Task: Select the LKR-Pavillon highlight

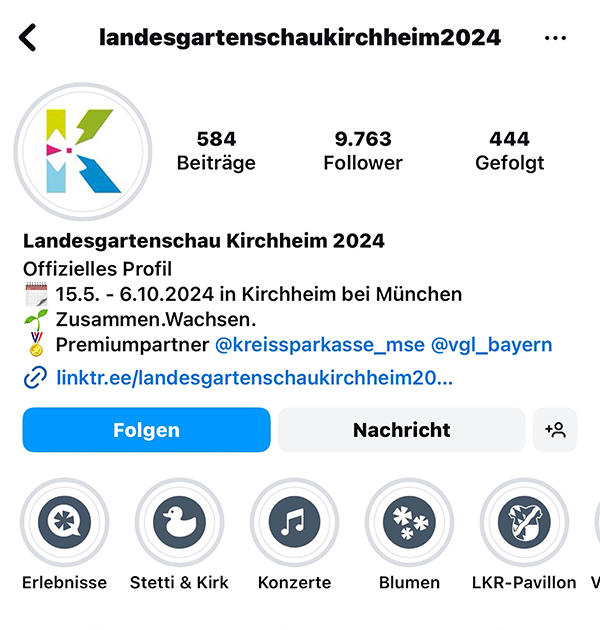Action: (x=524, y=523)
